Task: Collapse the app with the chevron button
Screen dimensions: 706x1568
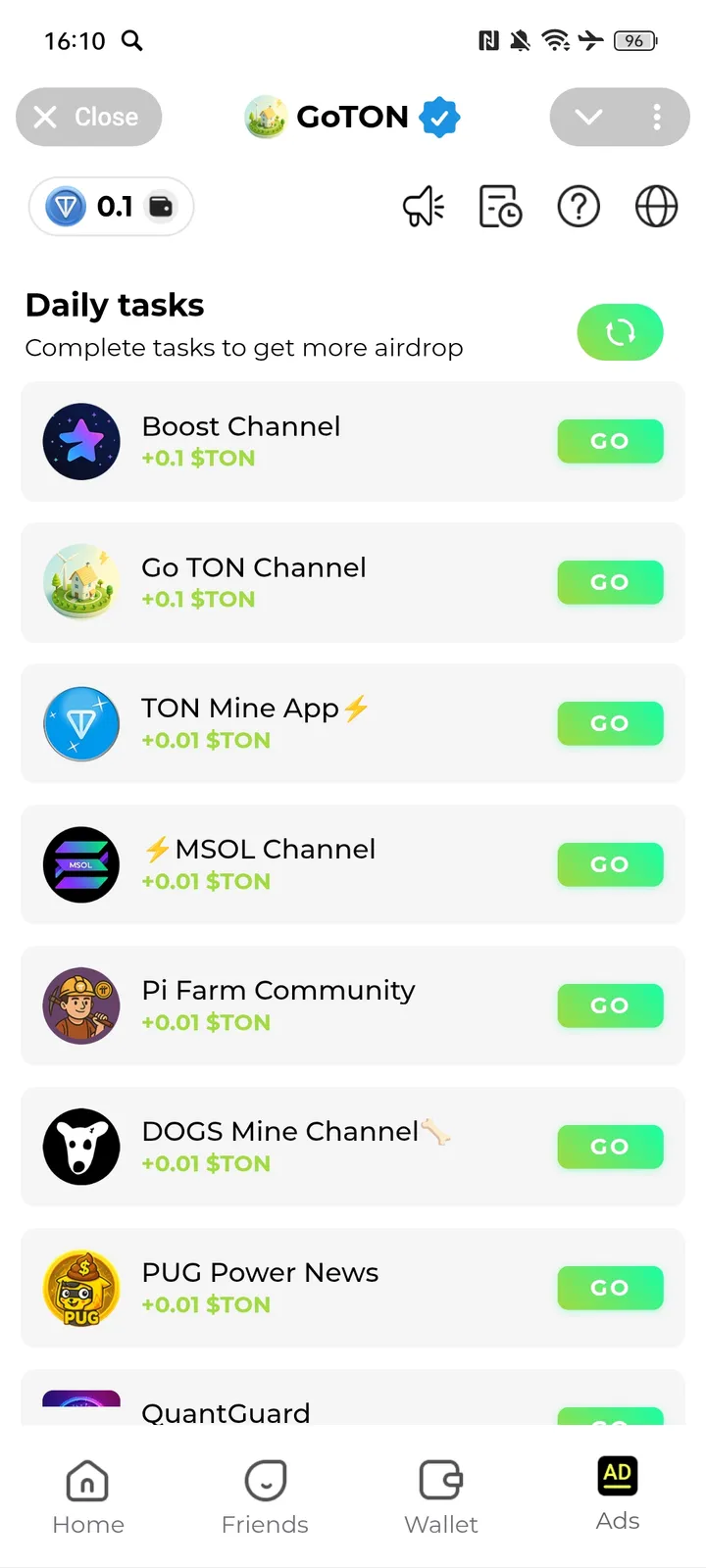Action: click(588, 117)
